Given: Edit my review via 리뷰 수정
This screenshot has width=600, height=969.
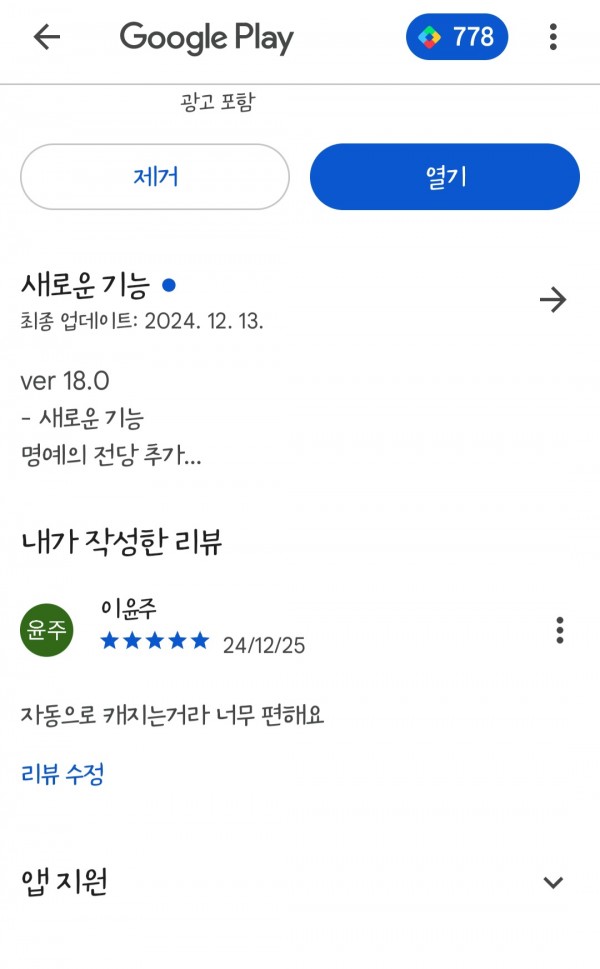Looking at the screenshot, I should pyautogui.click(x=62, y=774).
